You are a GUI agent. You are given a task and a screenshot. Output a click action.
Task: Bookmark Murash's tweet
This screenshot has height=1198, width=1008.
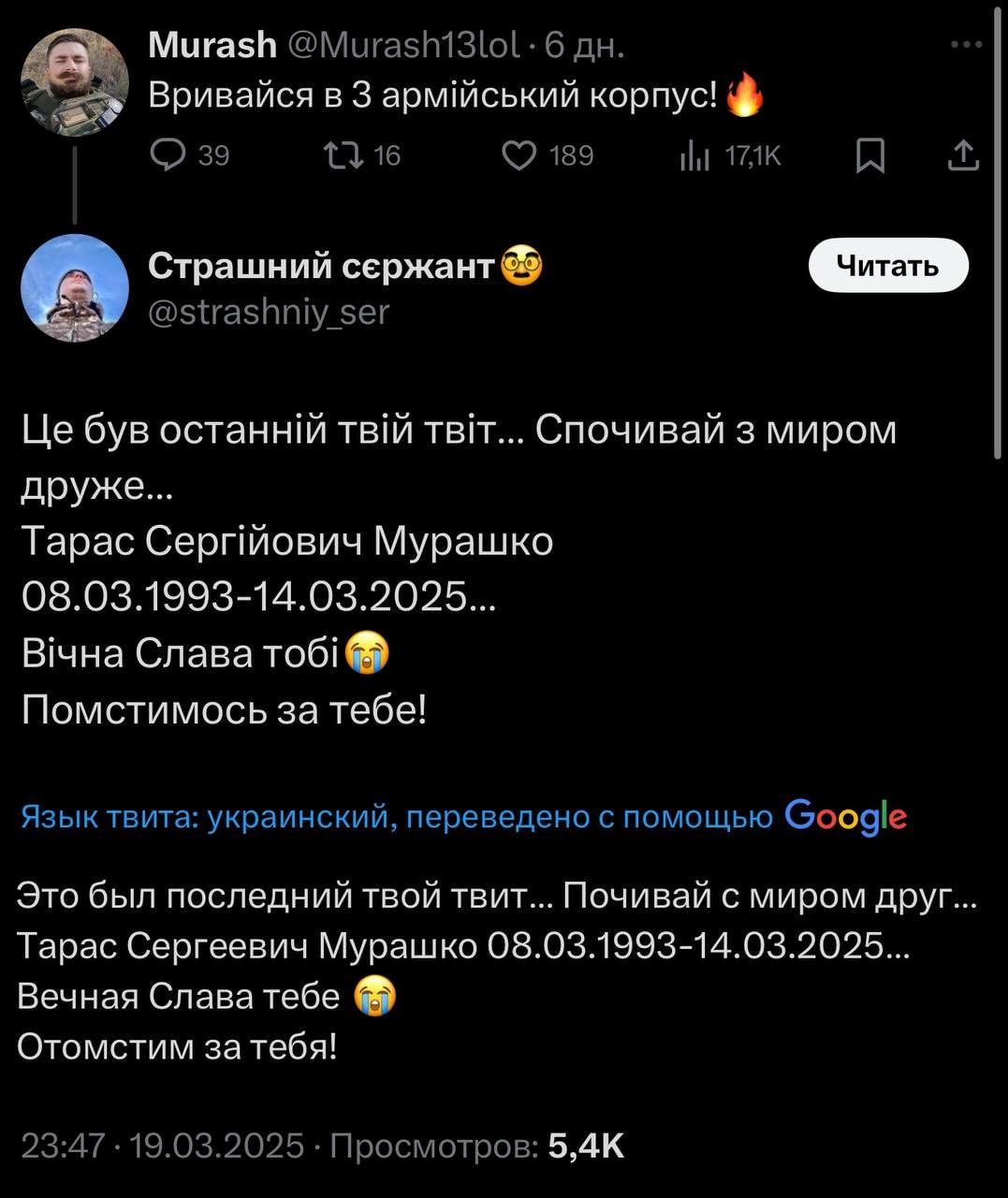click(870, 155)
